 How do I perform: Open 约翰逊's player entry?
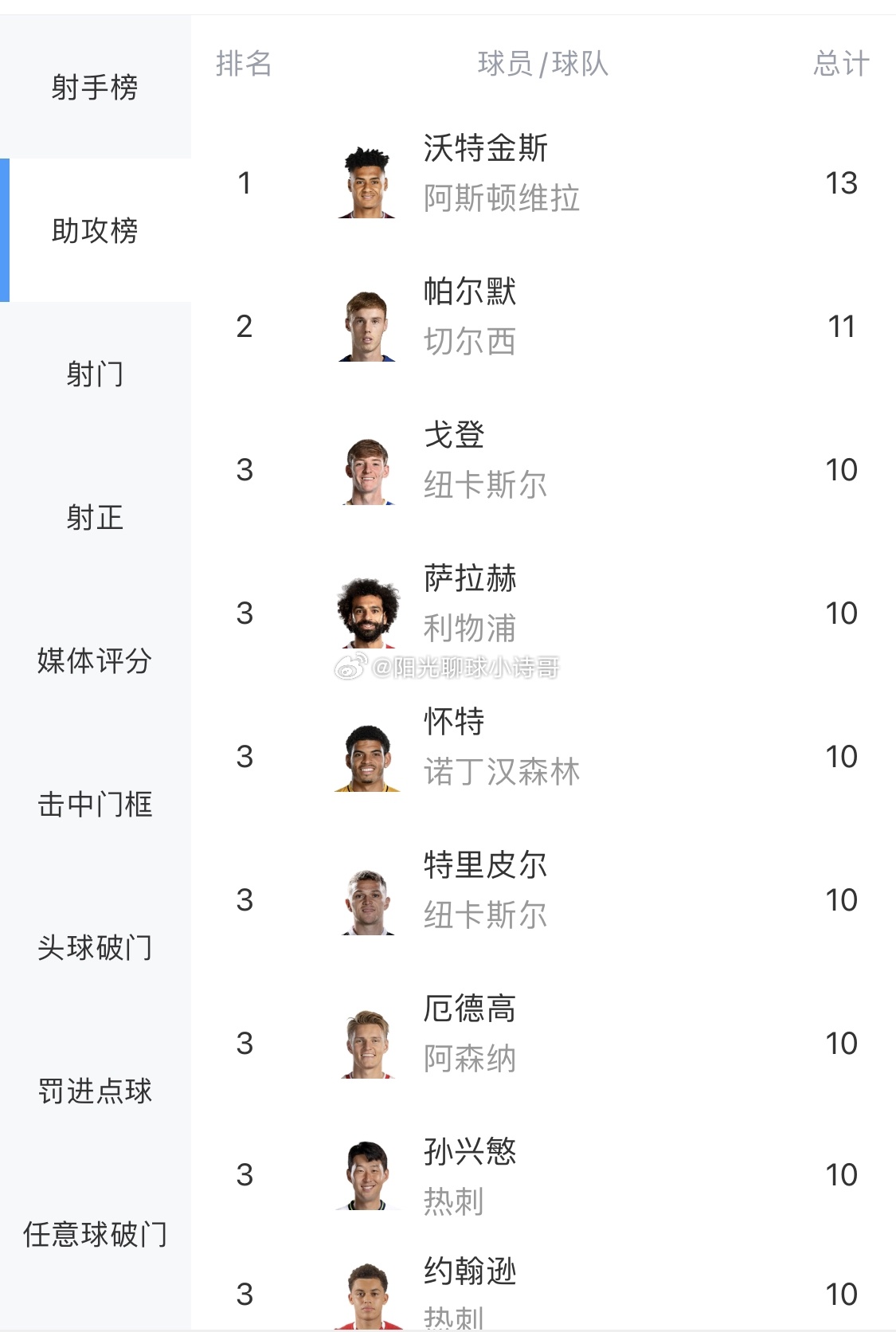[x=469, y=1272]
